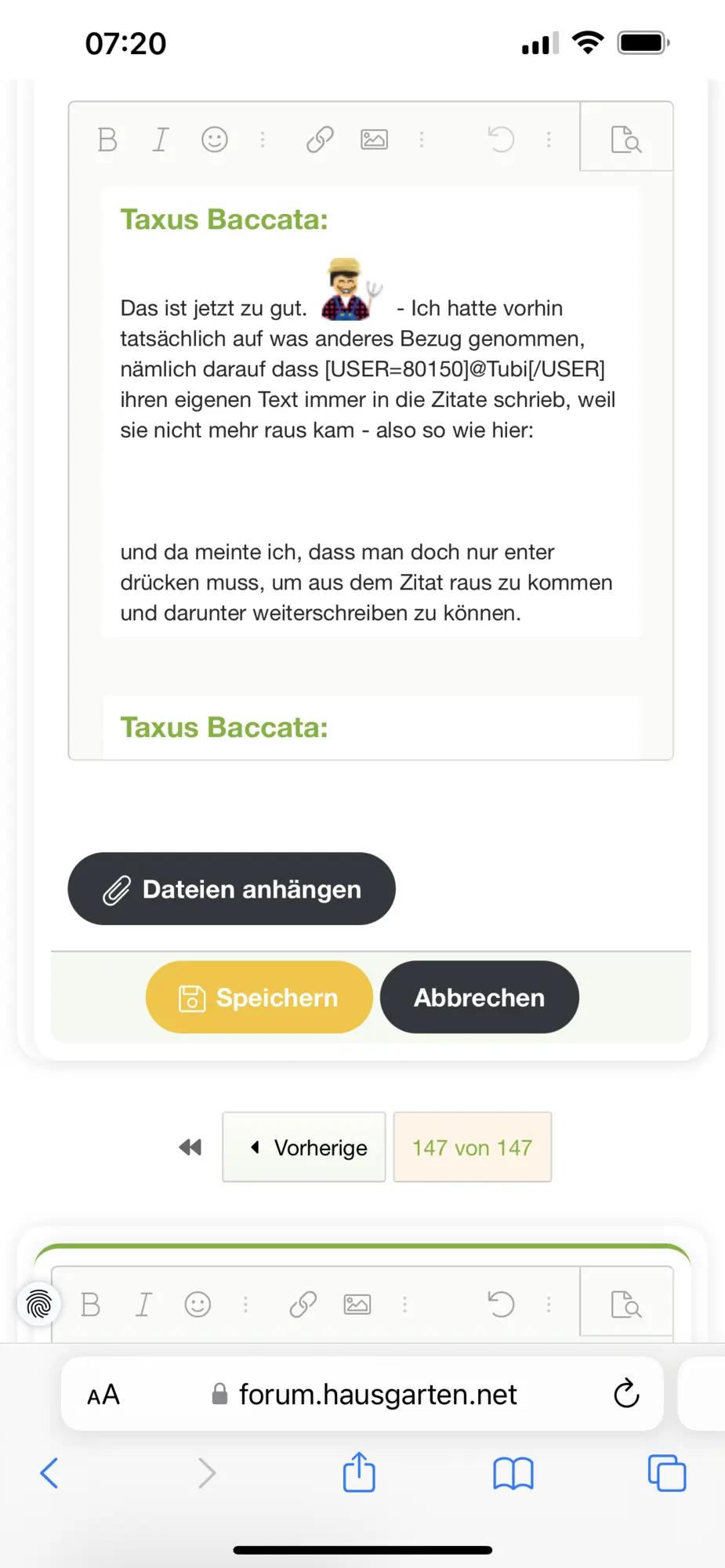Show all open Safari tabs
This screenshot has width=725, height=1568.
(667, 1473)
